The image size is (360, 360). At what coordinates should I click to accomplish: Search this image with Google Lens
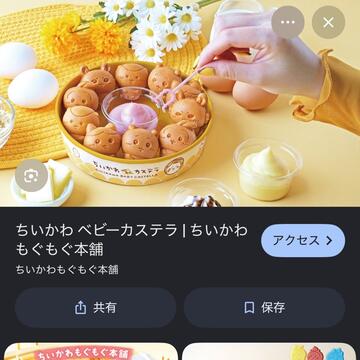coord(31,175)
